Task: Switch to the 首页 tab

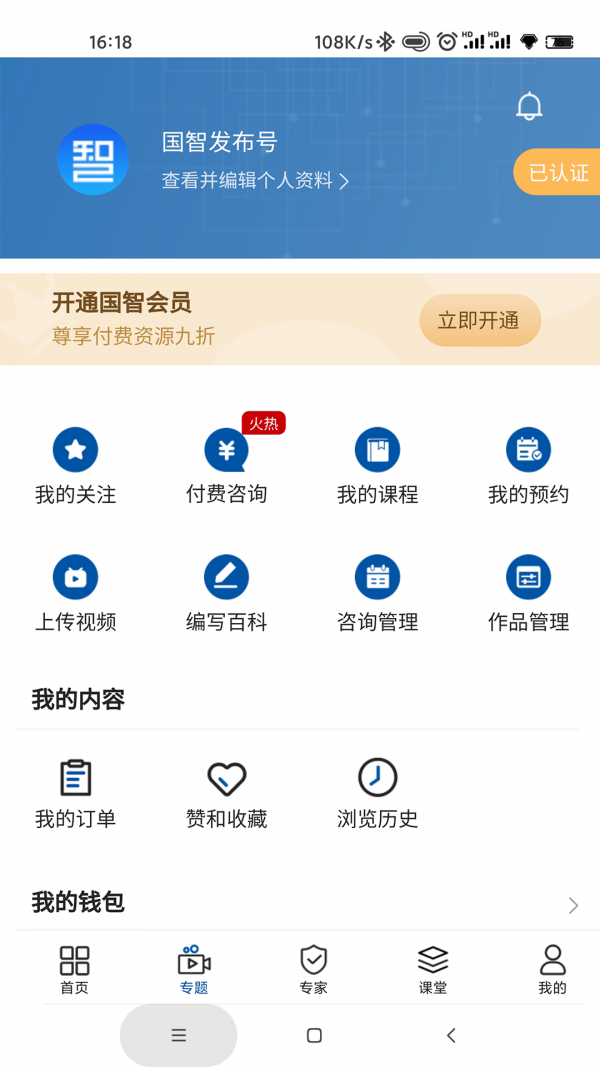Action: point(75,970)
